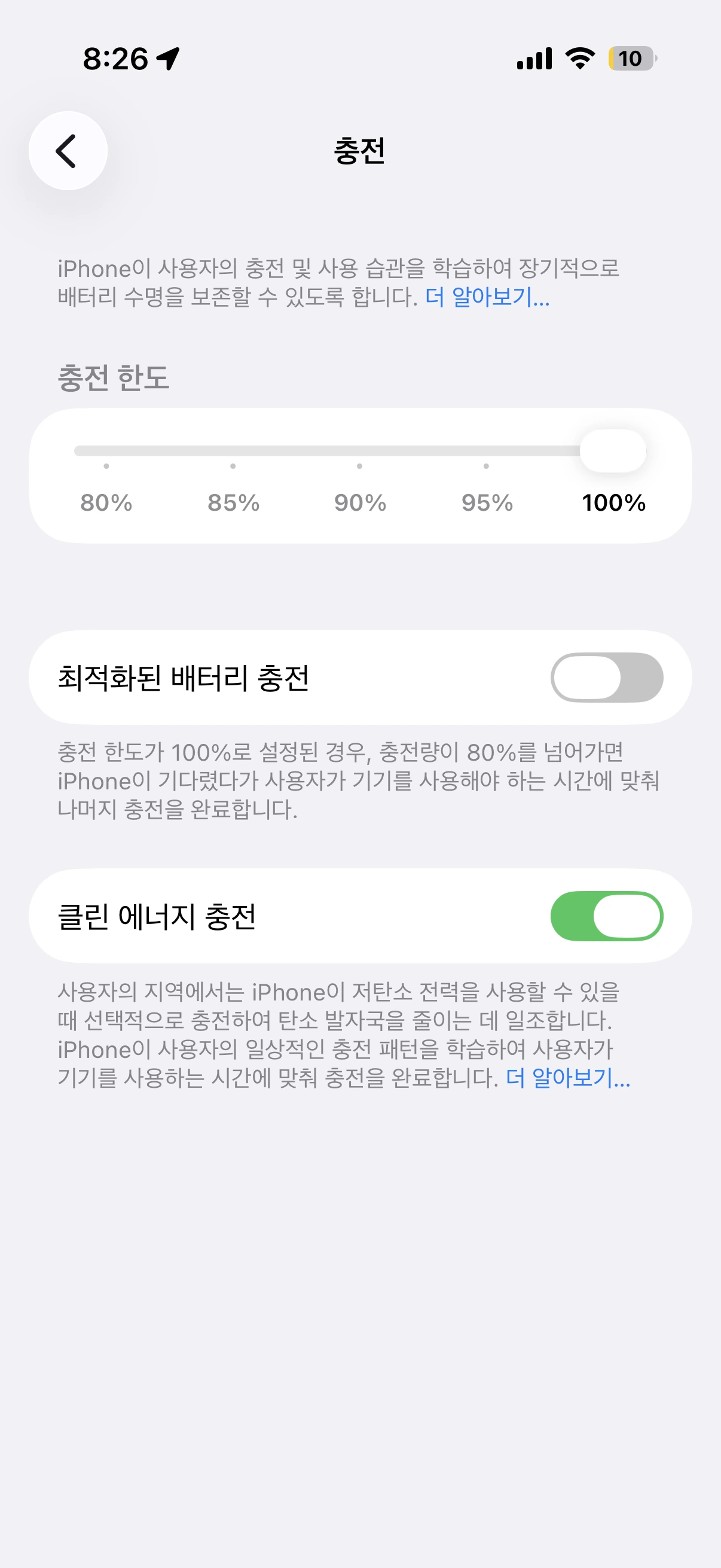The width and height of the screenshot is (721, 1568).
Task: Tap the 100% label on charging limit
Action: point(612,504)
